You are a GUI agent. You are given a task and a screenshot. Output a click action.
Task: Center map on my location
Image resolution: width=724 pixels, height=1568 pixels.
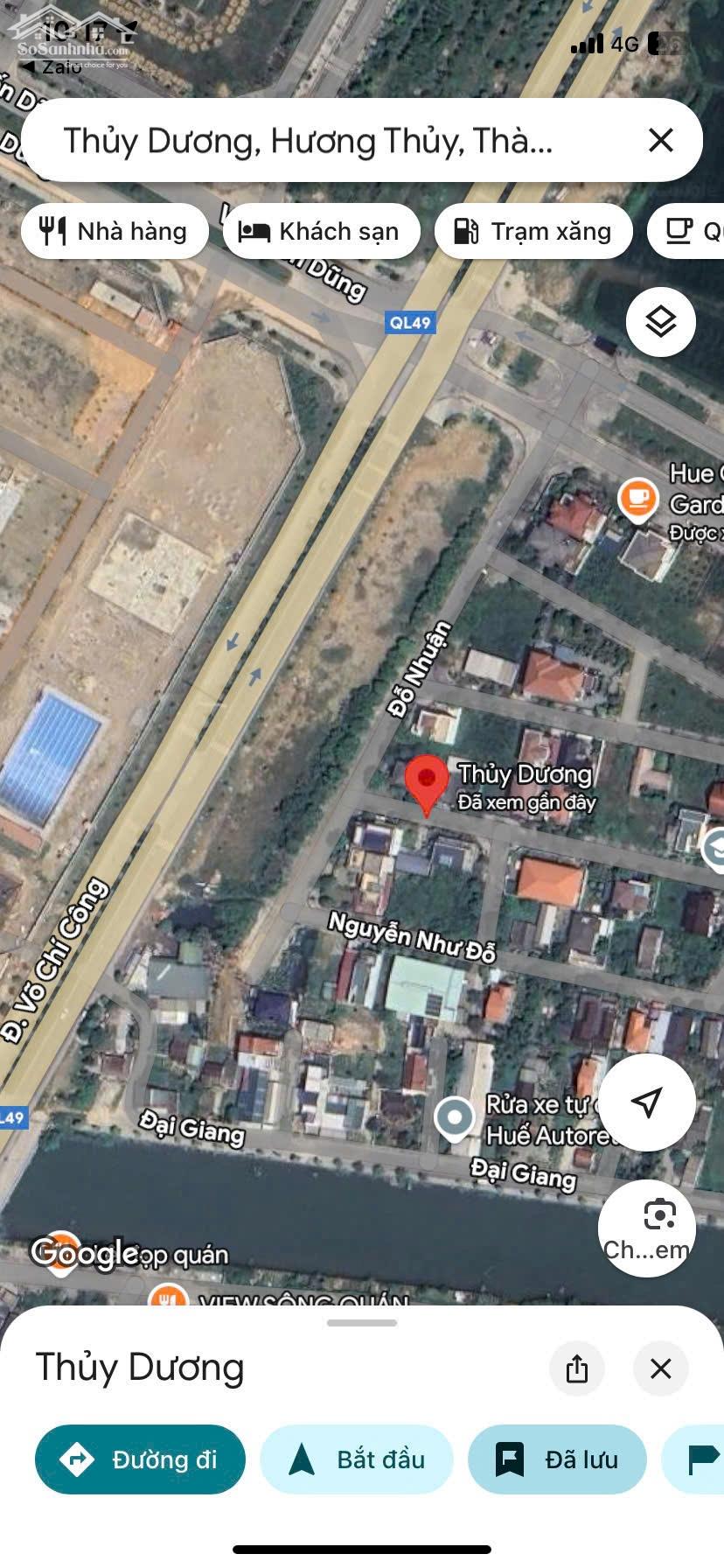pos(647,1102)
